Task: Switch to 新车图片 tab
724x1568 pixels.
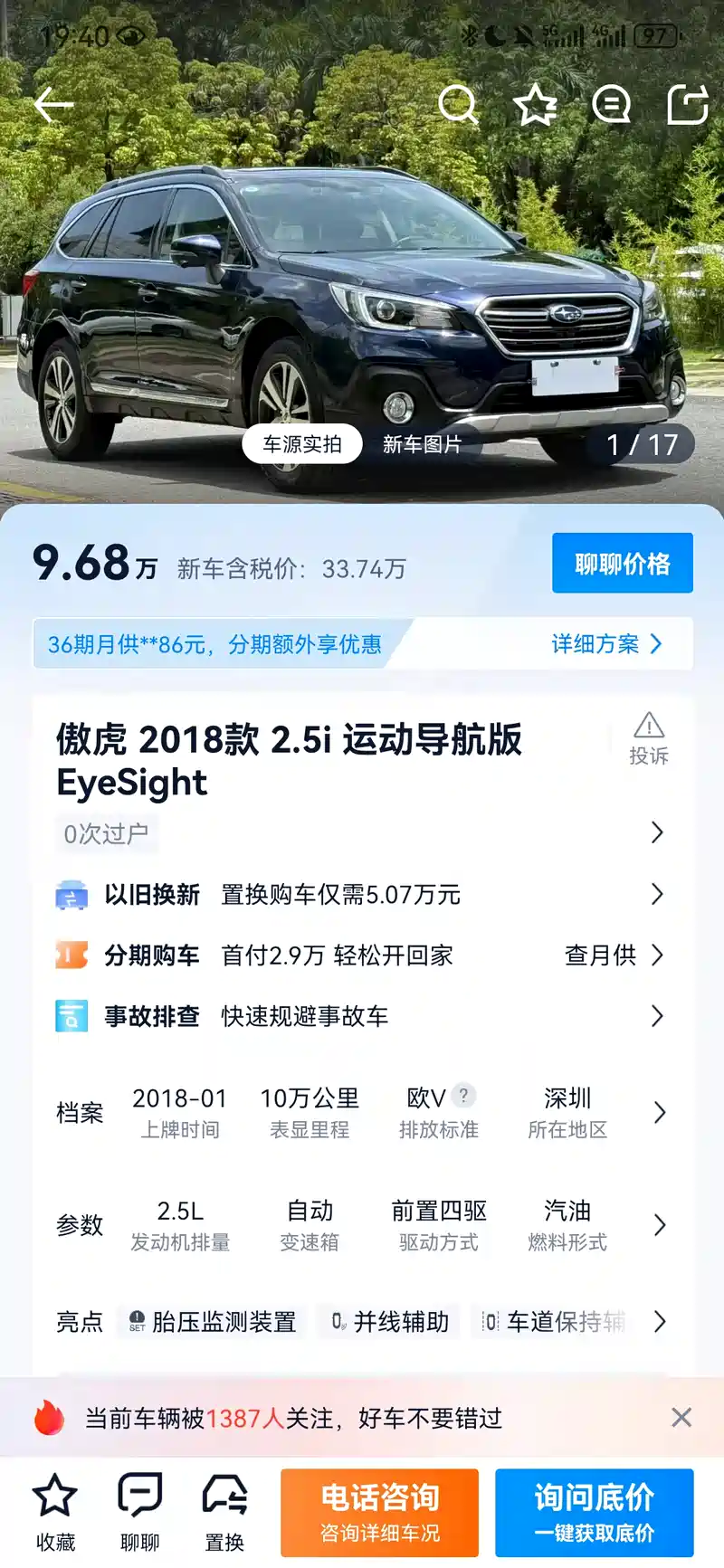Action: coord(422,444)
